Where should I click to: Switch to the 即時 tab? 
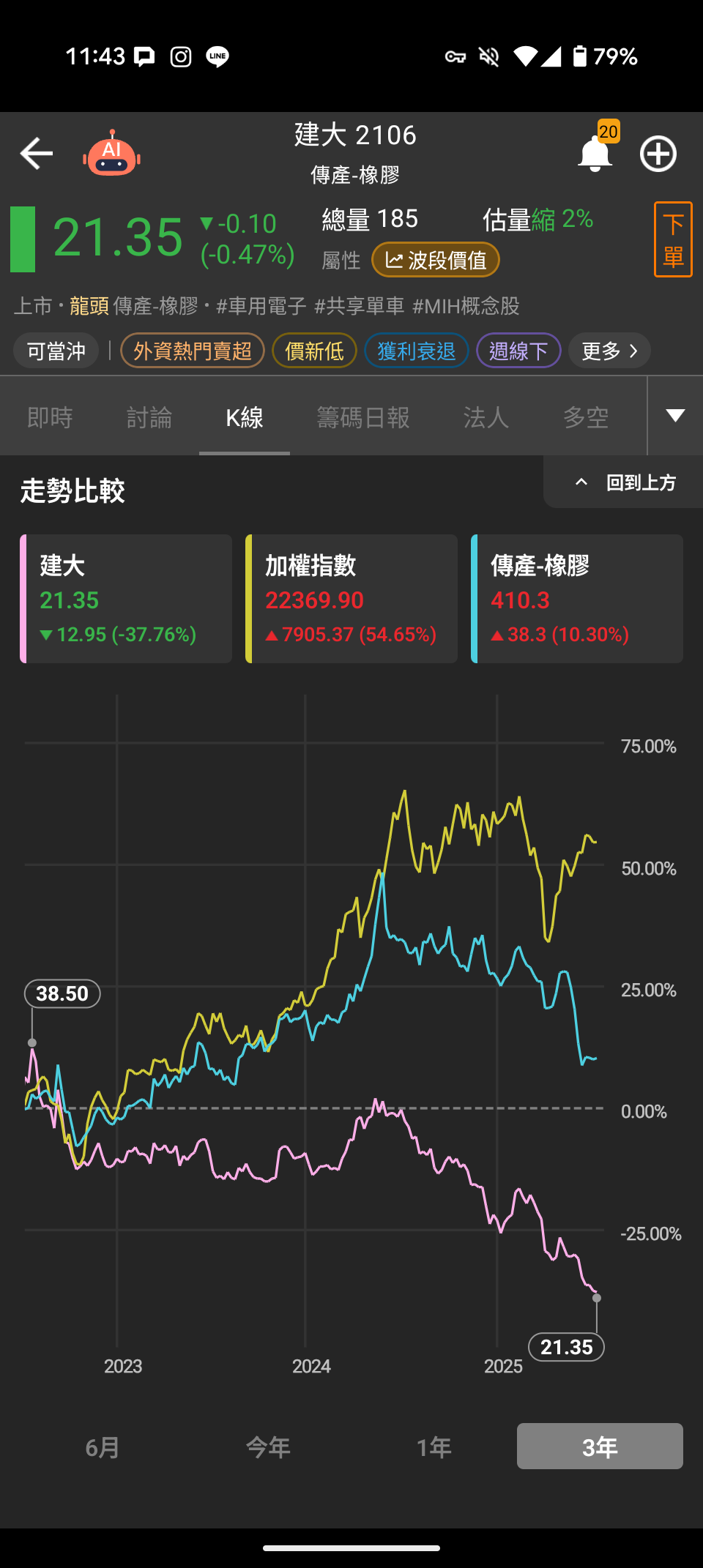pyautogui.click(x=50, y=417)
